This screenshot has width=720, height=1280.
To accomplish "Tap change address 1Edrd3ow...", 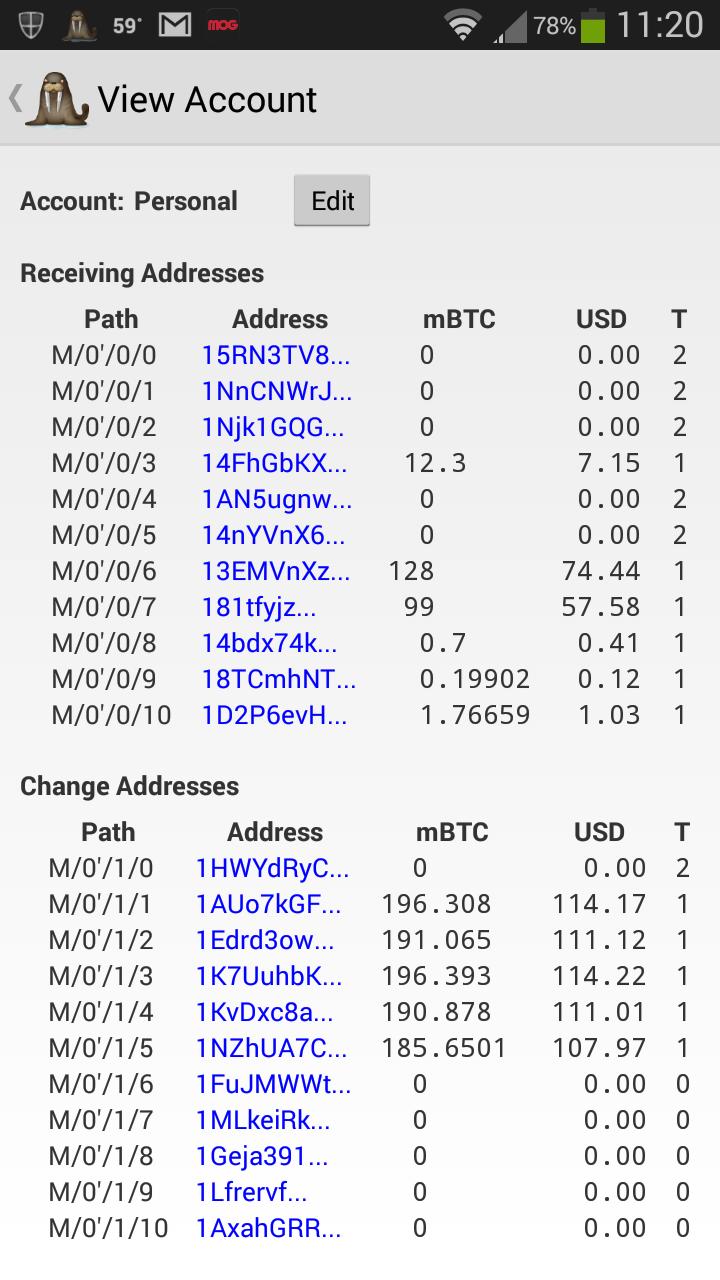I will click(x=265, y=940).
